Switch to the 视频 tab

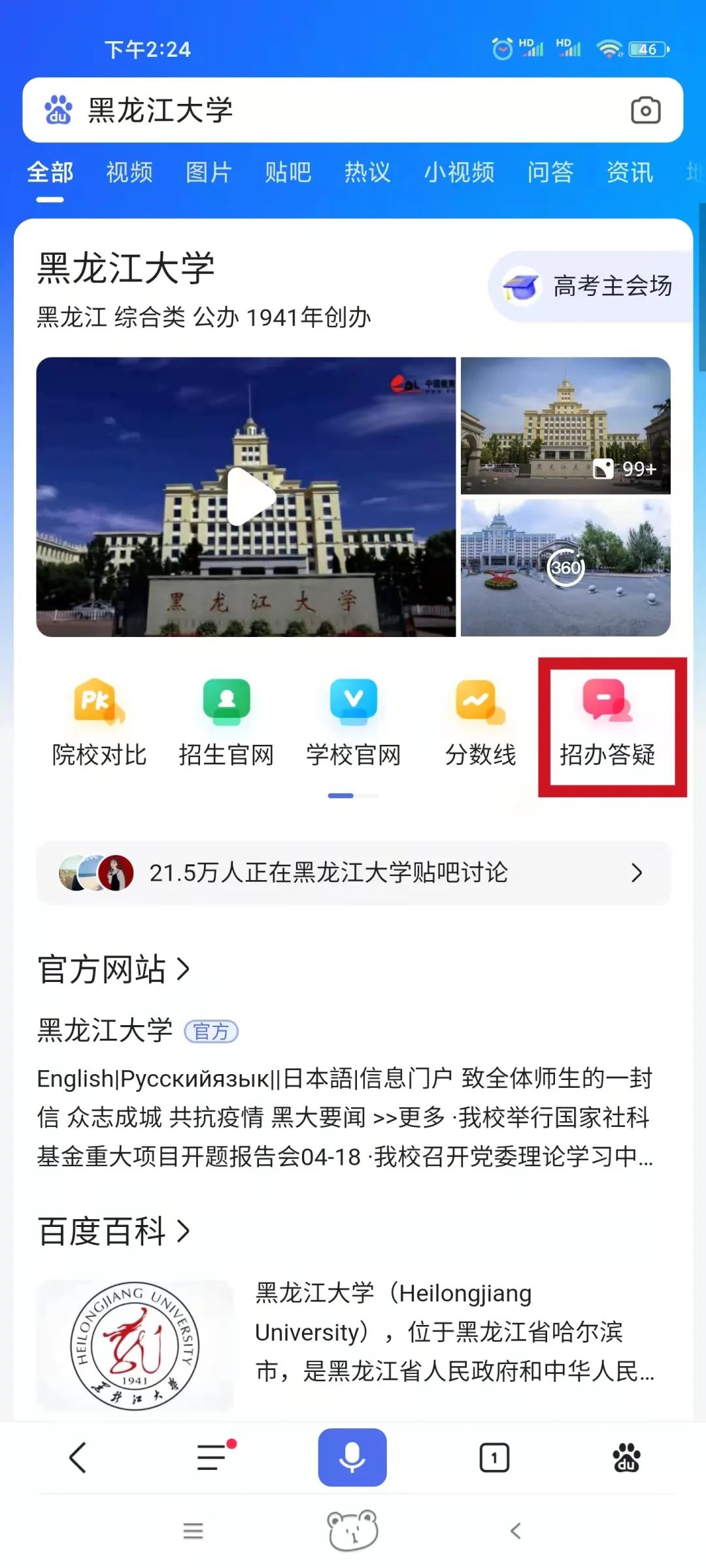pos(129,172)
